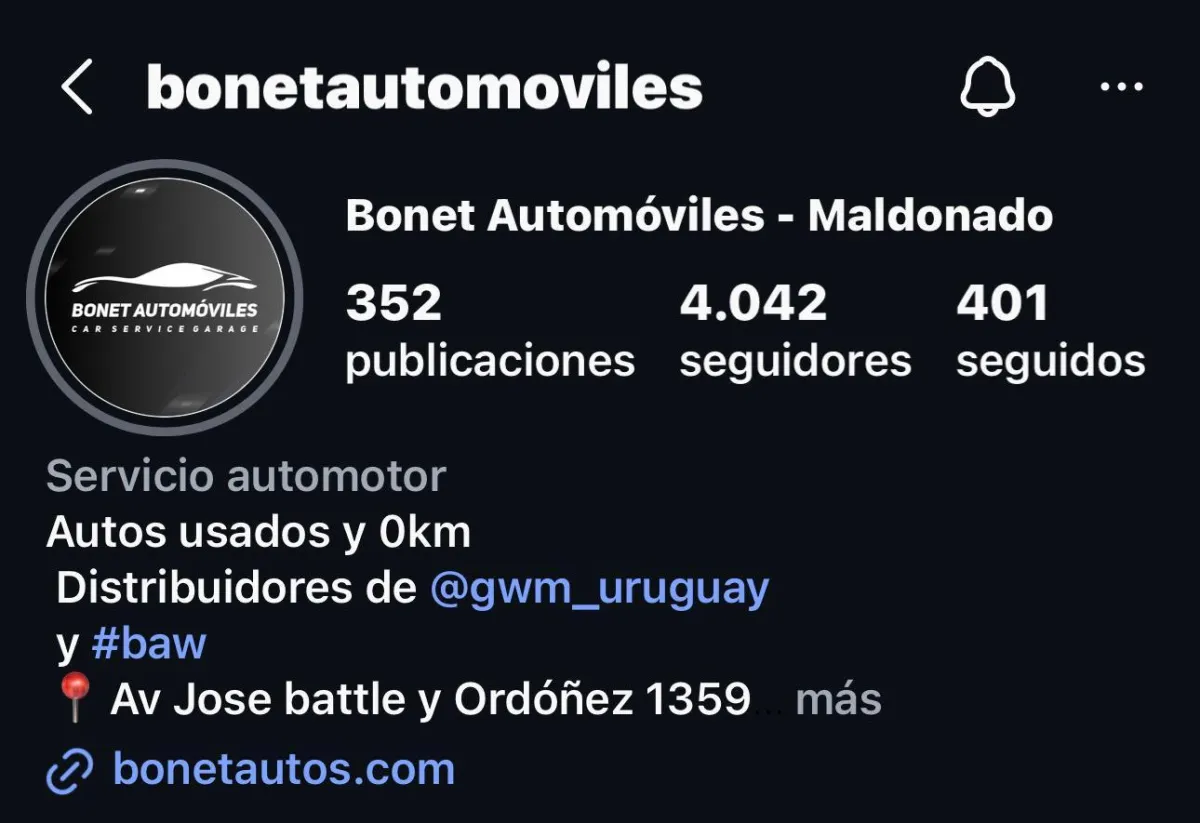
Task: Open the three-dot overflow menu
Action: pyautogui.click(x=1121, y=87)
